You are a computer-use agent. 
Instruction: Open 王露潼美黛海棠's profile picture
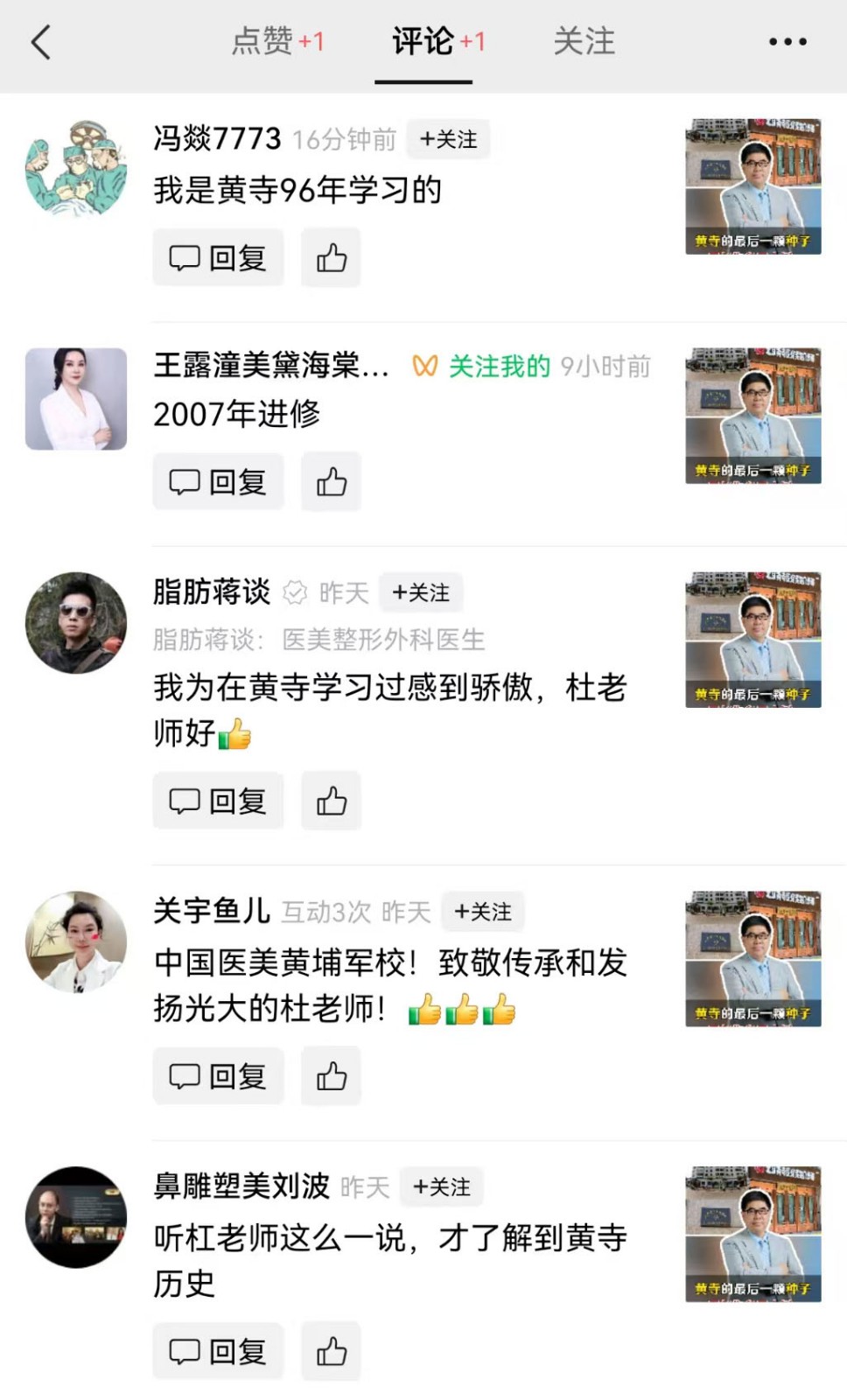click(x=76, y=399)
